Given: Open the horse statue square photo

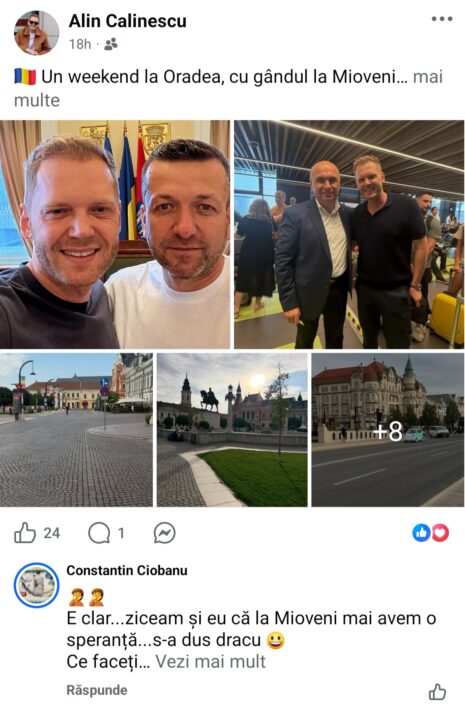Looking at the screenshot, I should pos(232,430).
